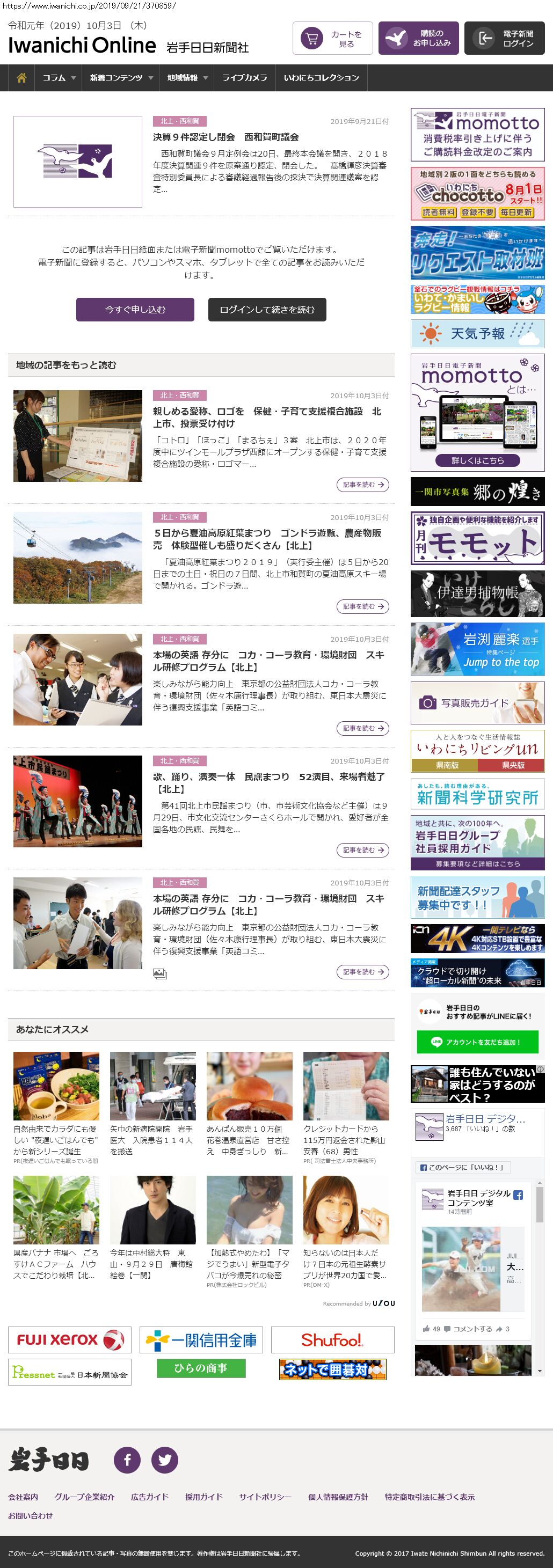Read the 親しめる愛称、ロゴを article via 記事を読む
This screenshot has width=553, height=1568.
[x=362, y=485]
